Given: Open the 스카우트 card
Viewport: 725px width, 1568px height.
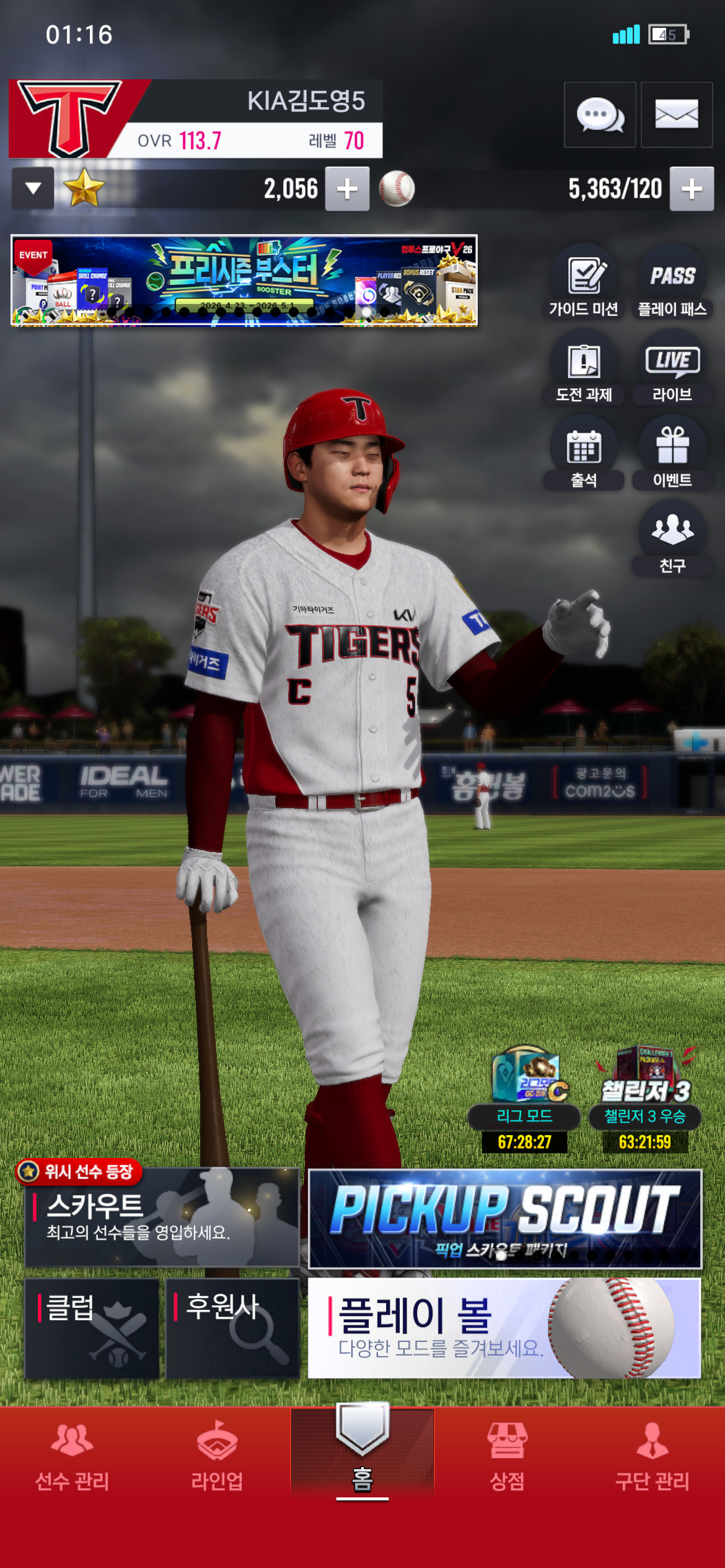Looking at the screenshot, I should 162,1217.
